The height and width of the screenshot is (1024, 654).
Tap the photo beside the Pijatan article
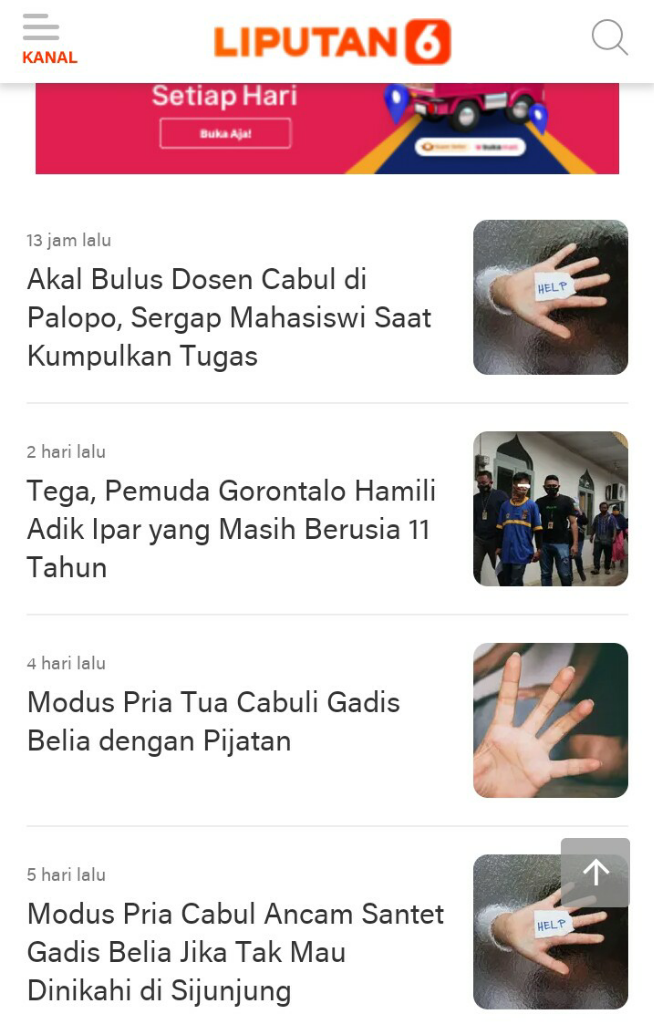(x=550, y=720)
